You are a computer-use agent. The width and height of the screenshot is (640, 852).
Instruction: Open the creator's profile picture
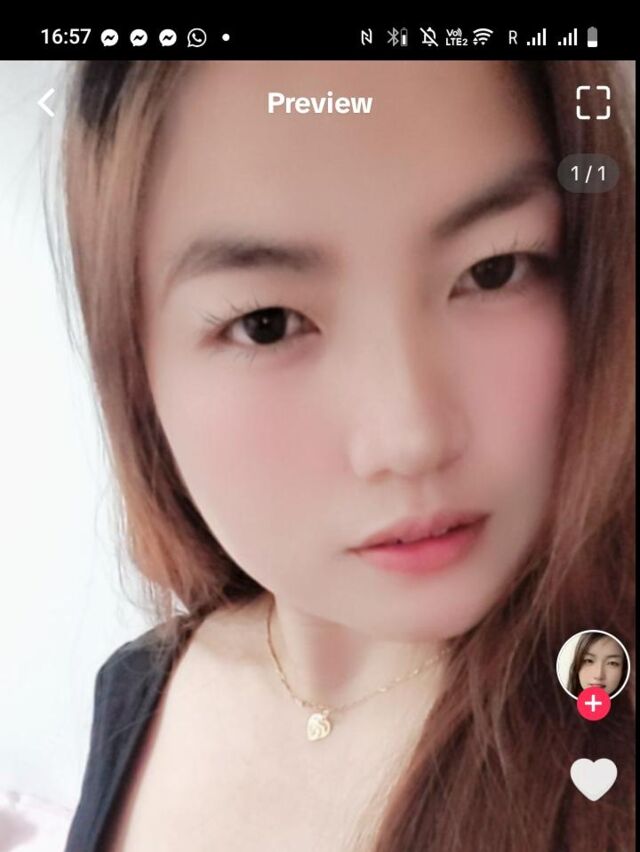tap(592, 663)
